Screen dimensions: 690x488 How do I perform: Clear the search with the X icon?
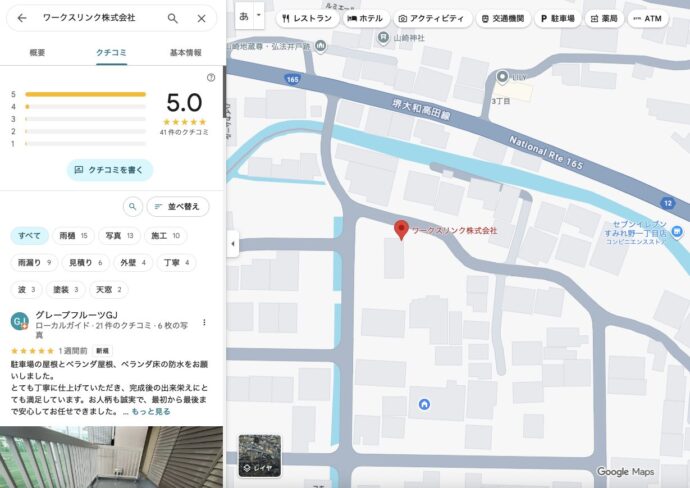tap(201, 18)
